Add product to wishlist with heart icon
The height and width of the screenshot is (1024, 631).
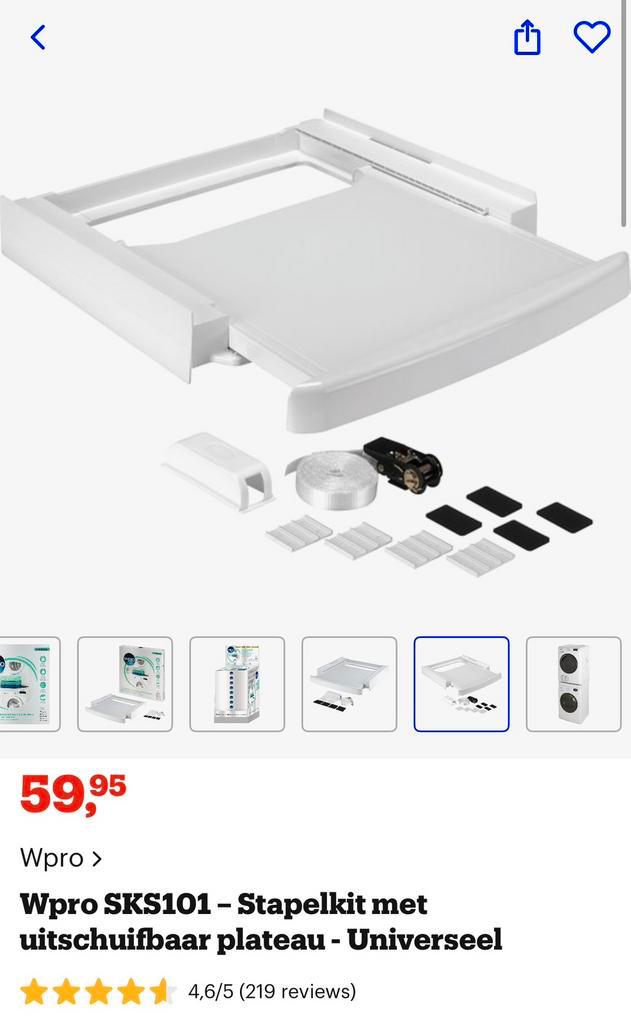tap(591, 37)
